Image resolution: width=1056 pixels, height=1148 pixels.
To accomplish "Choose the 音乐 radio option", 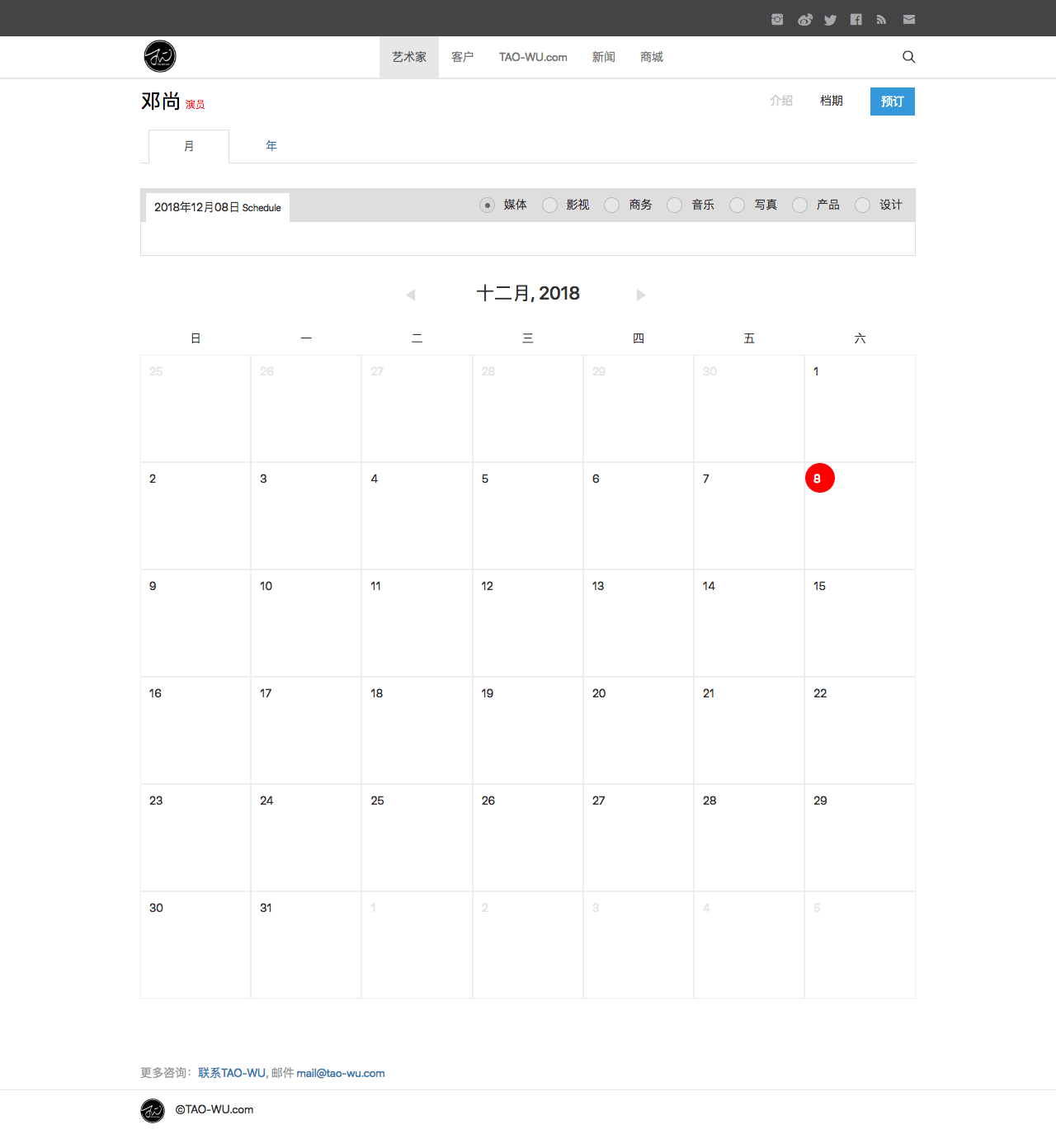I will [675, 205].
